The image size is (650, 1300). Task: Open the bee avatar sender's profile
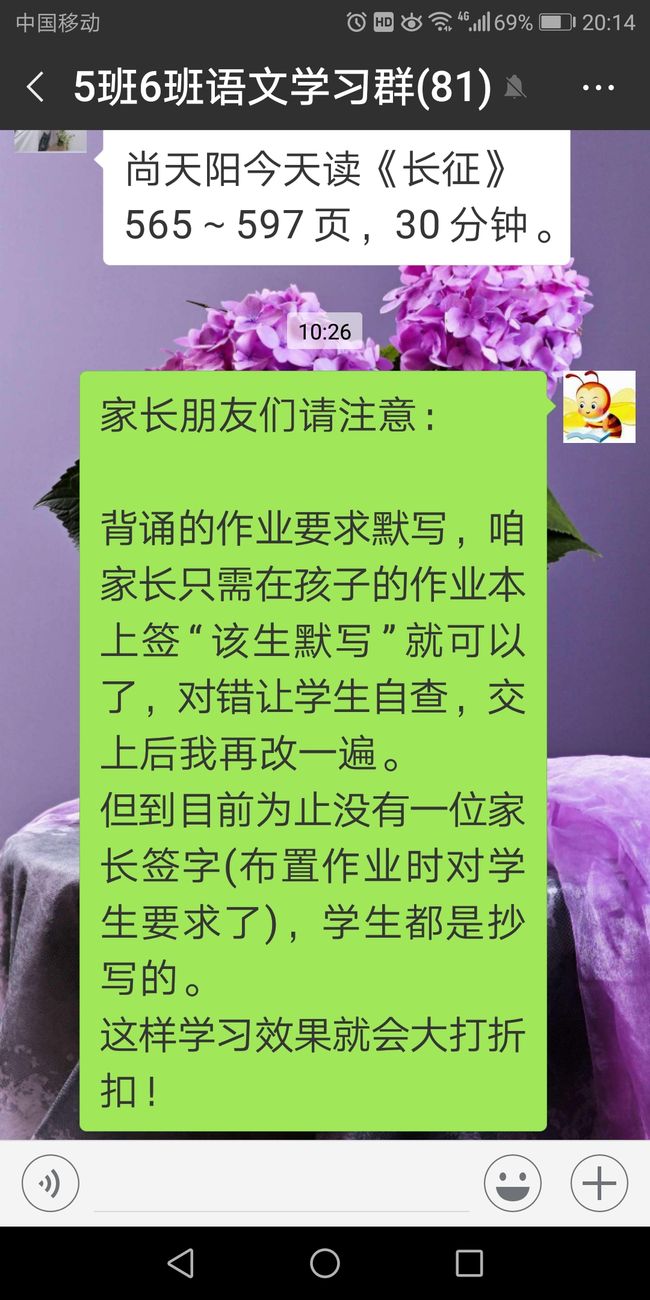click(x=599, y=407)
